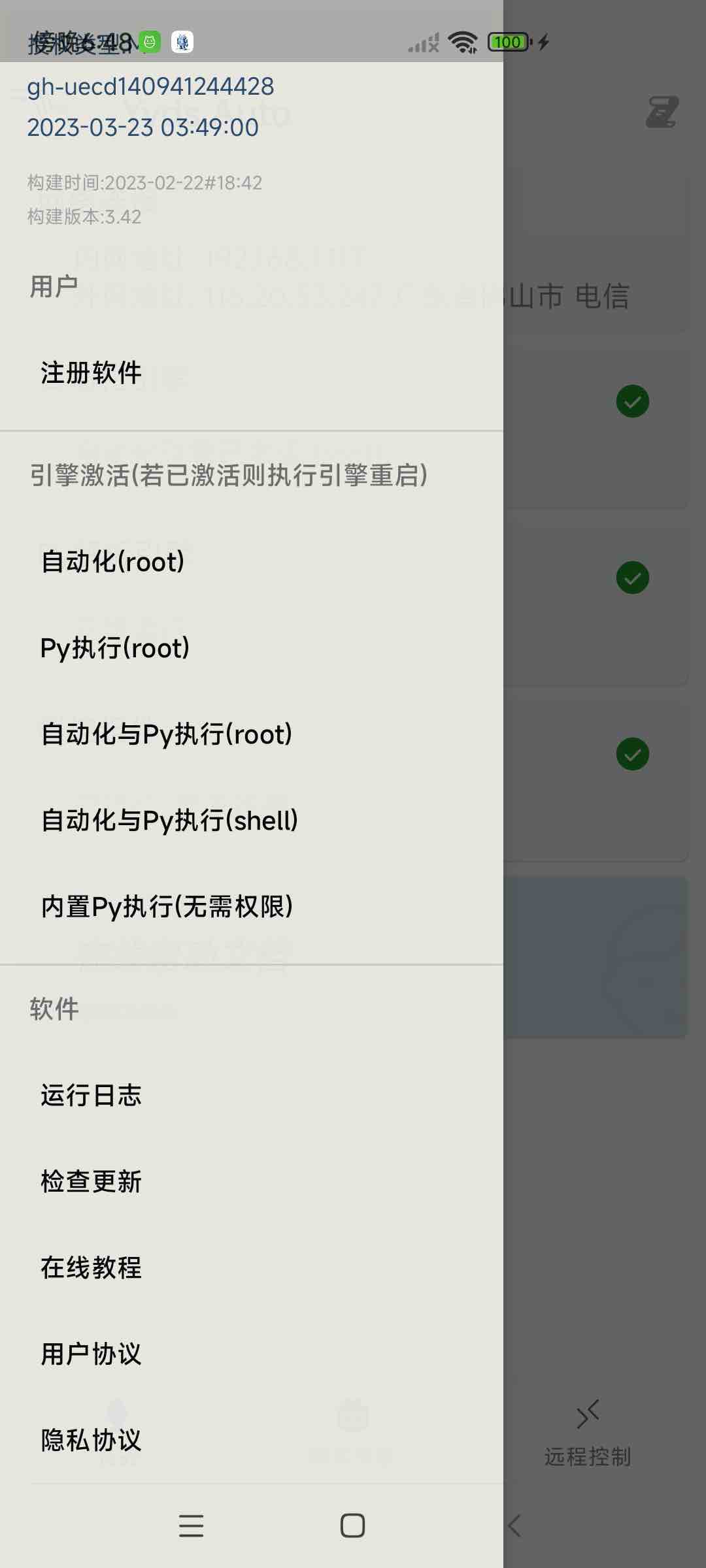This screenshot has width=706, height=1568.
Task: View the 用户协议 user agreement
Action: pyautogui.click(x=252, y=1354)
